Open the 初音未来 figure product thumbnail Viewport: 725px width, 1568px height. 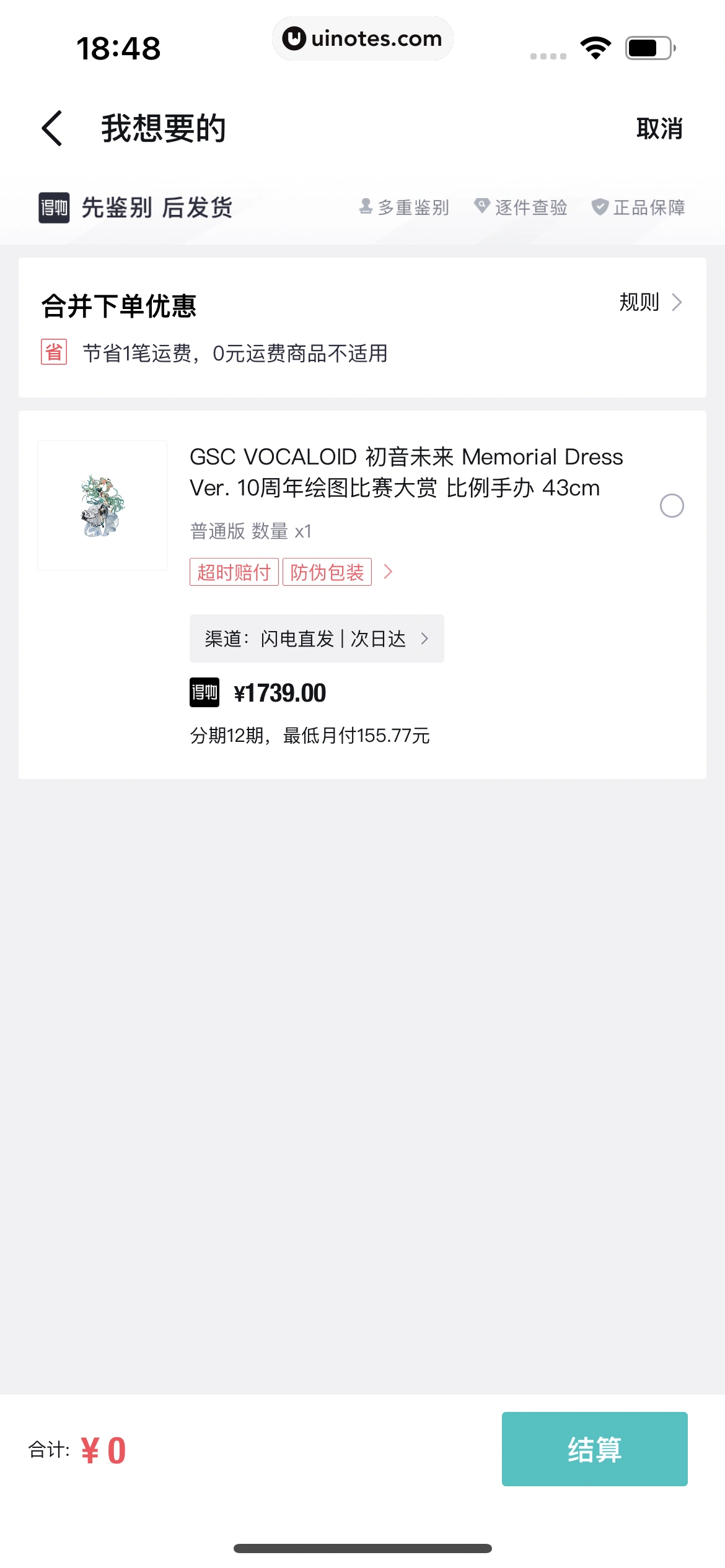[x=102, y=505]
